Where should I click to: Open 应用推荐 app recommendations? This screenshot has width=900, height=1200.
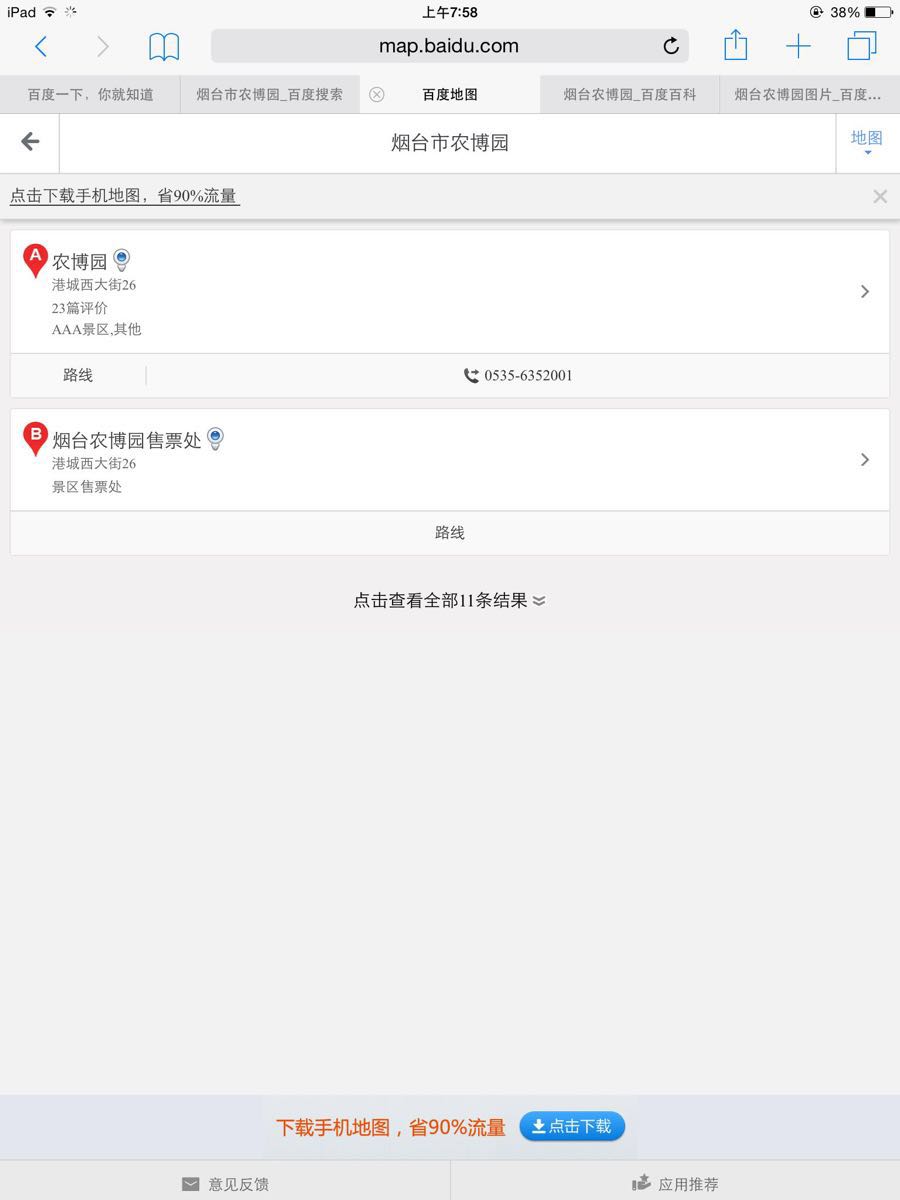[675, 1184]
